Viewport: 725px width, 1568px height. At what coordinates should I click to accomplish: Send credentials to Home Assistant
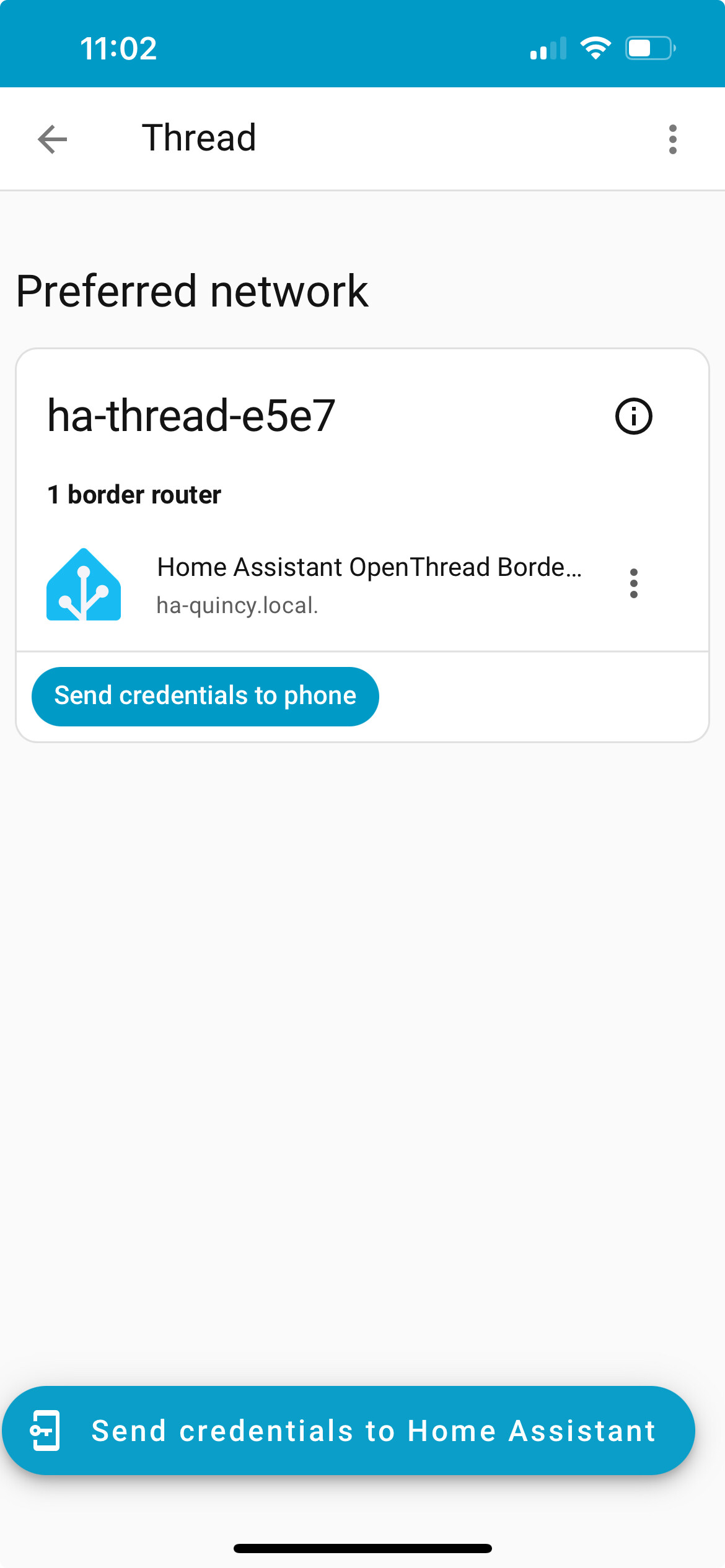[x=348, y=1431]
